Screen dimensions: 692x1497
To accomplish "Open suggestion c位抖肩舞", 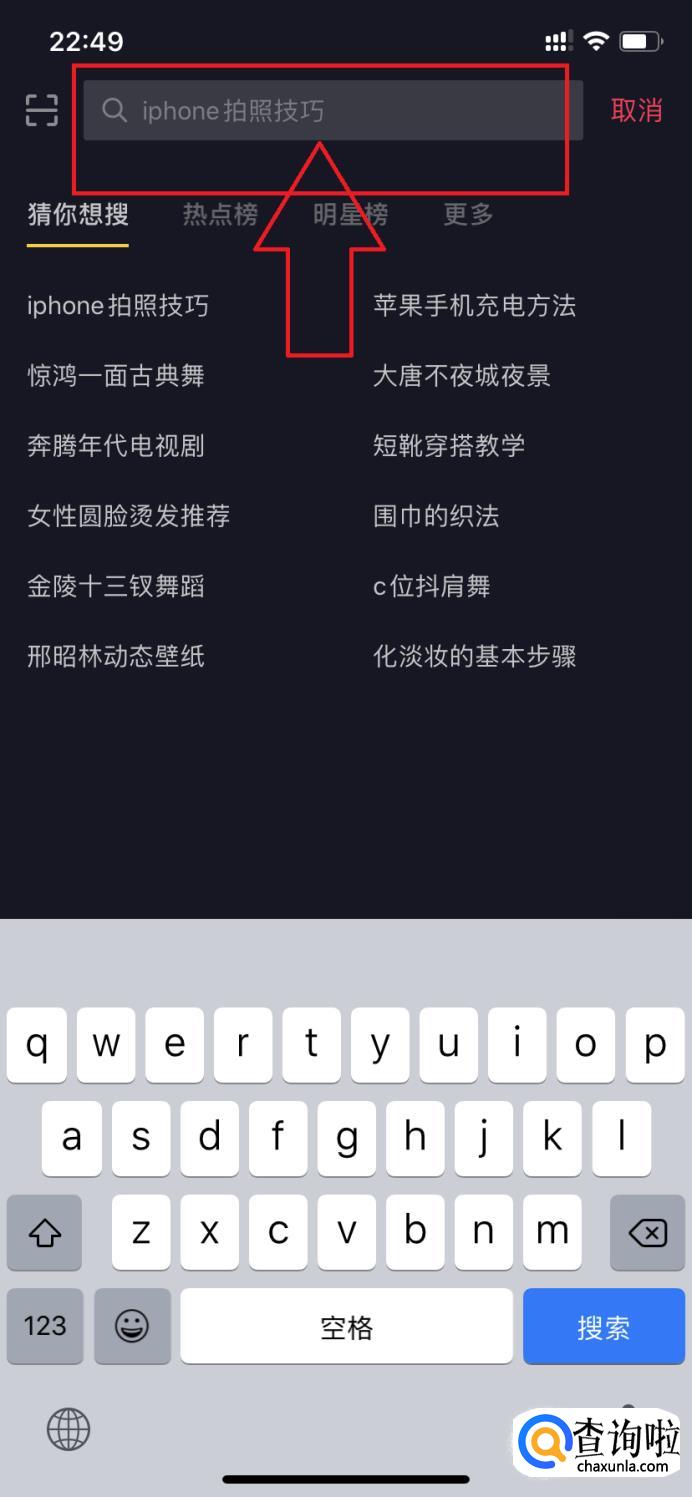I will [432, 586].
